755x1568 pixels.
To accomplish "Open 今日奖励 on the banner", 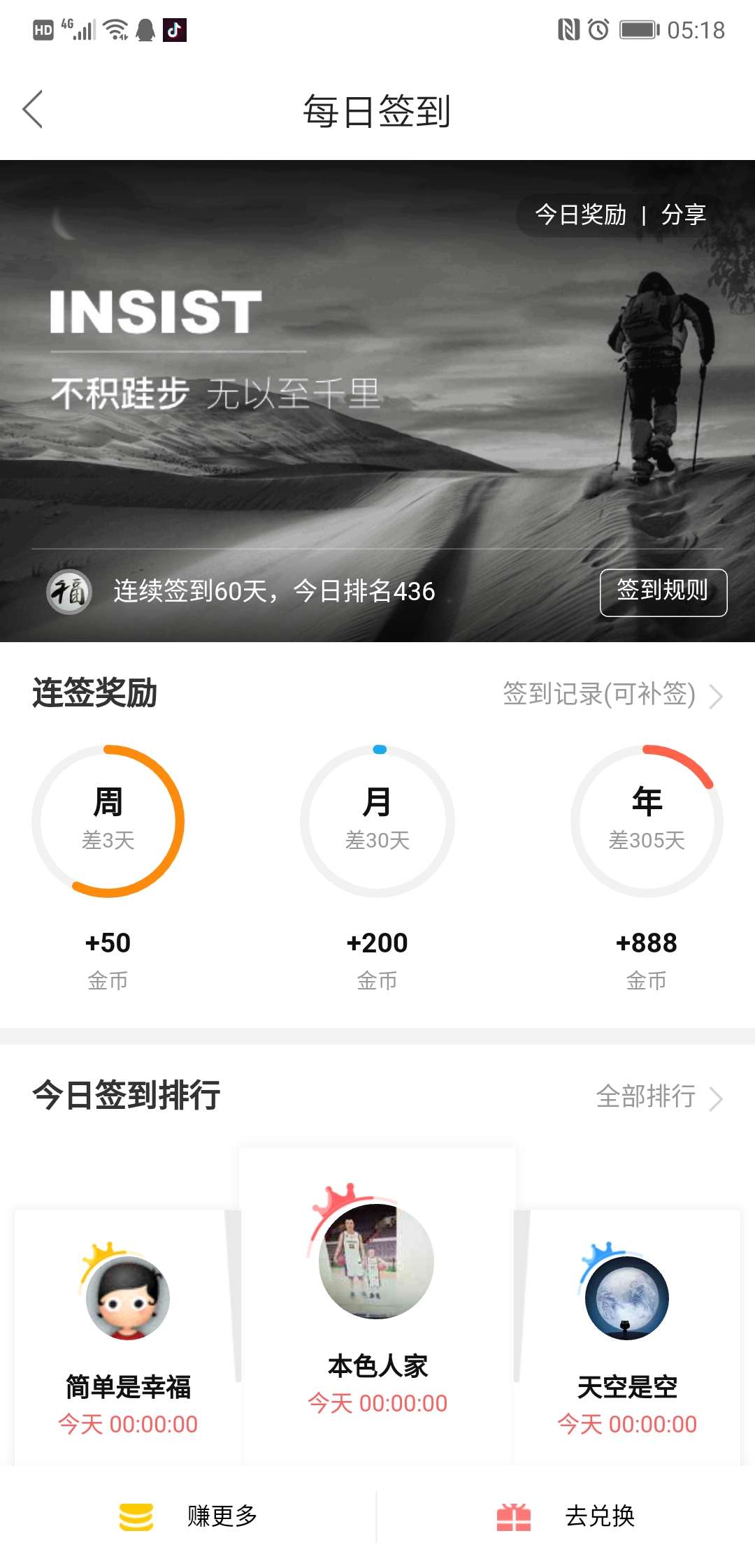I will tap(580, 215).
